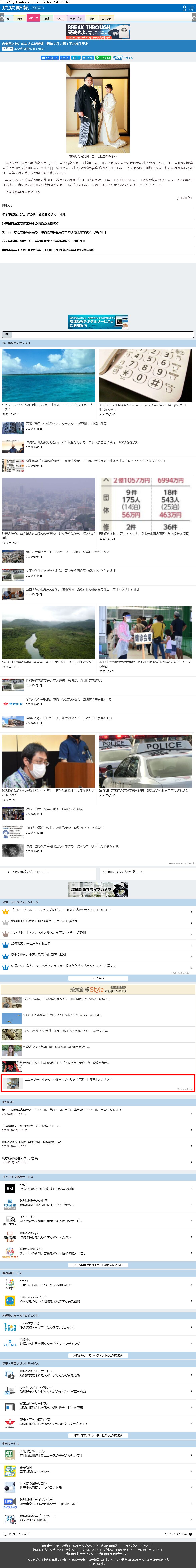Switch to the 社会 tab

tap(6, 18)
